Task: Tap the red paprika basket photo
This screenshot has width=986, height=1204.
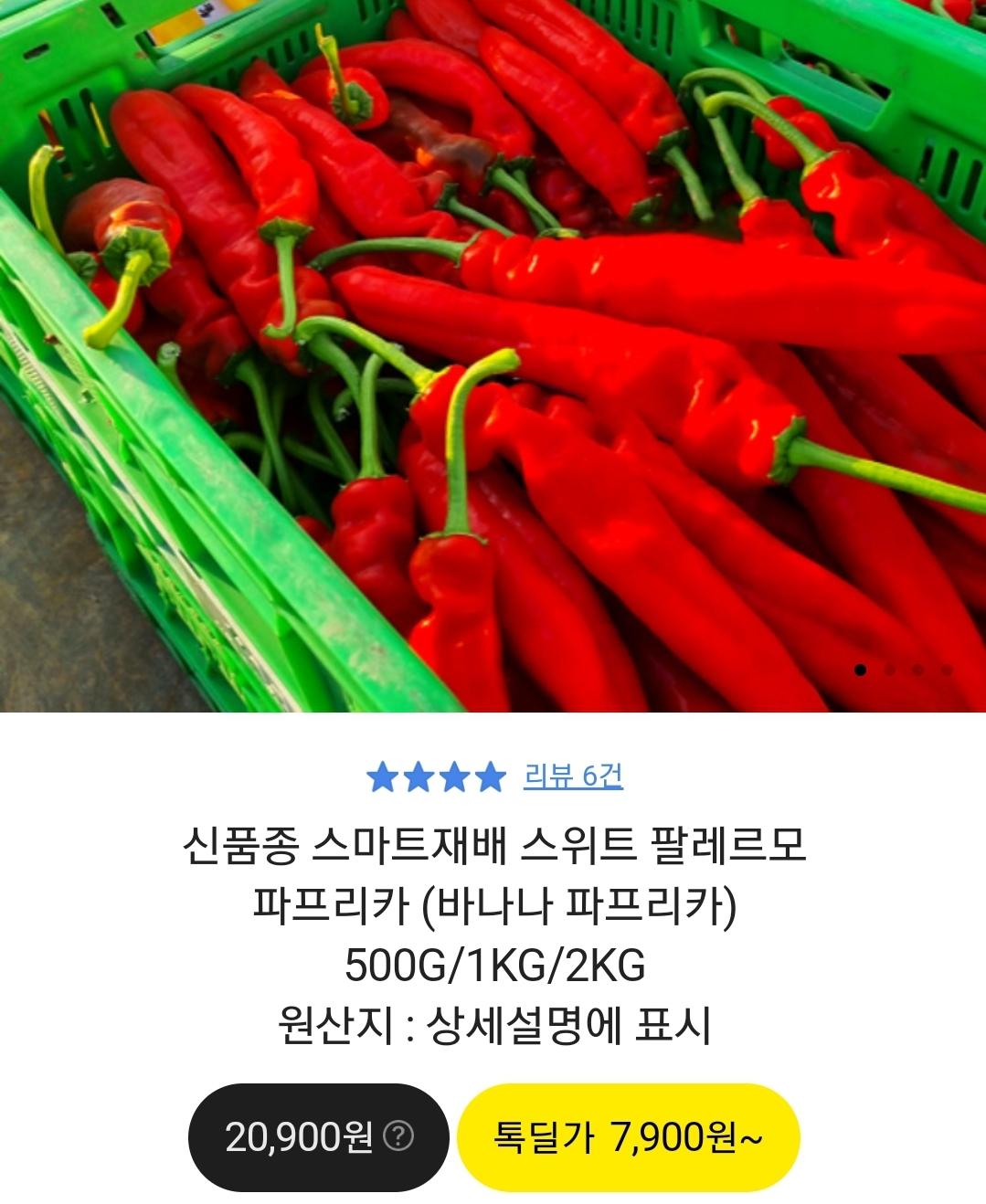Action: 493,356
